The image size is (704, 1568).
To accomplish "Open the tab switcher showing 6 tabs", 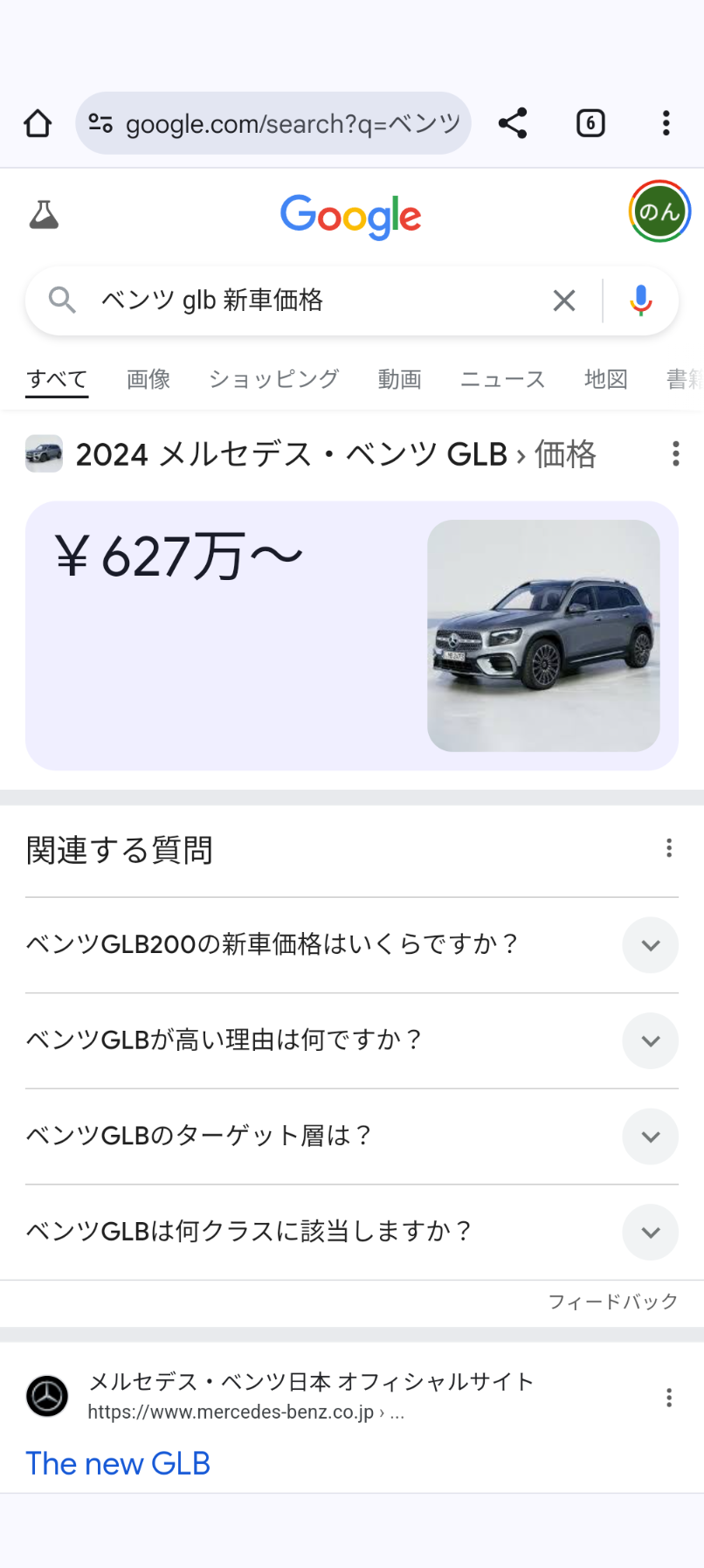I will coord(590,123).
